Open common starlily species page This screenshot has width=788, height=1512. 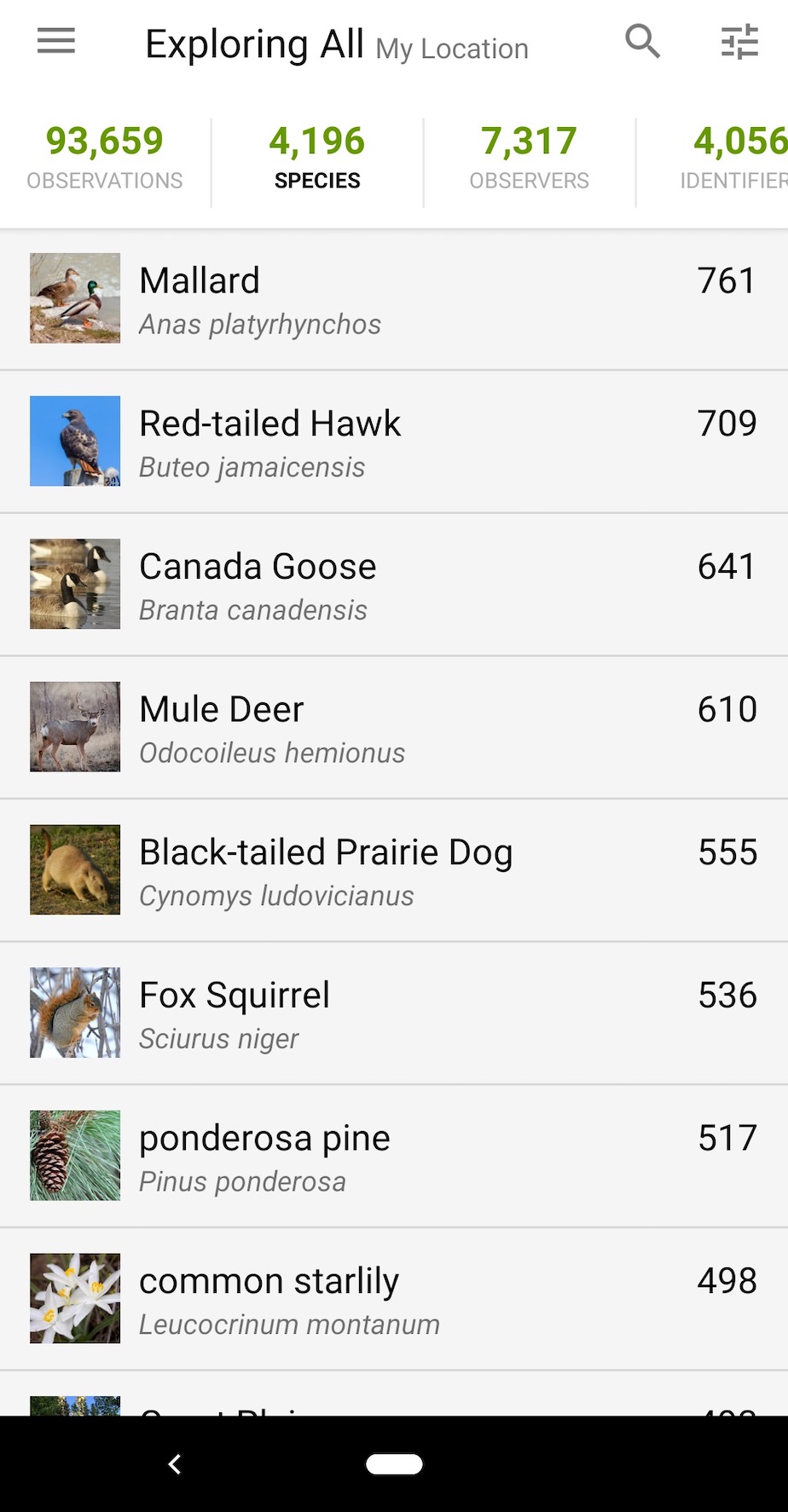(394, 1300)
